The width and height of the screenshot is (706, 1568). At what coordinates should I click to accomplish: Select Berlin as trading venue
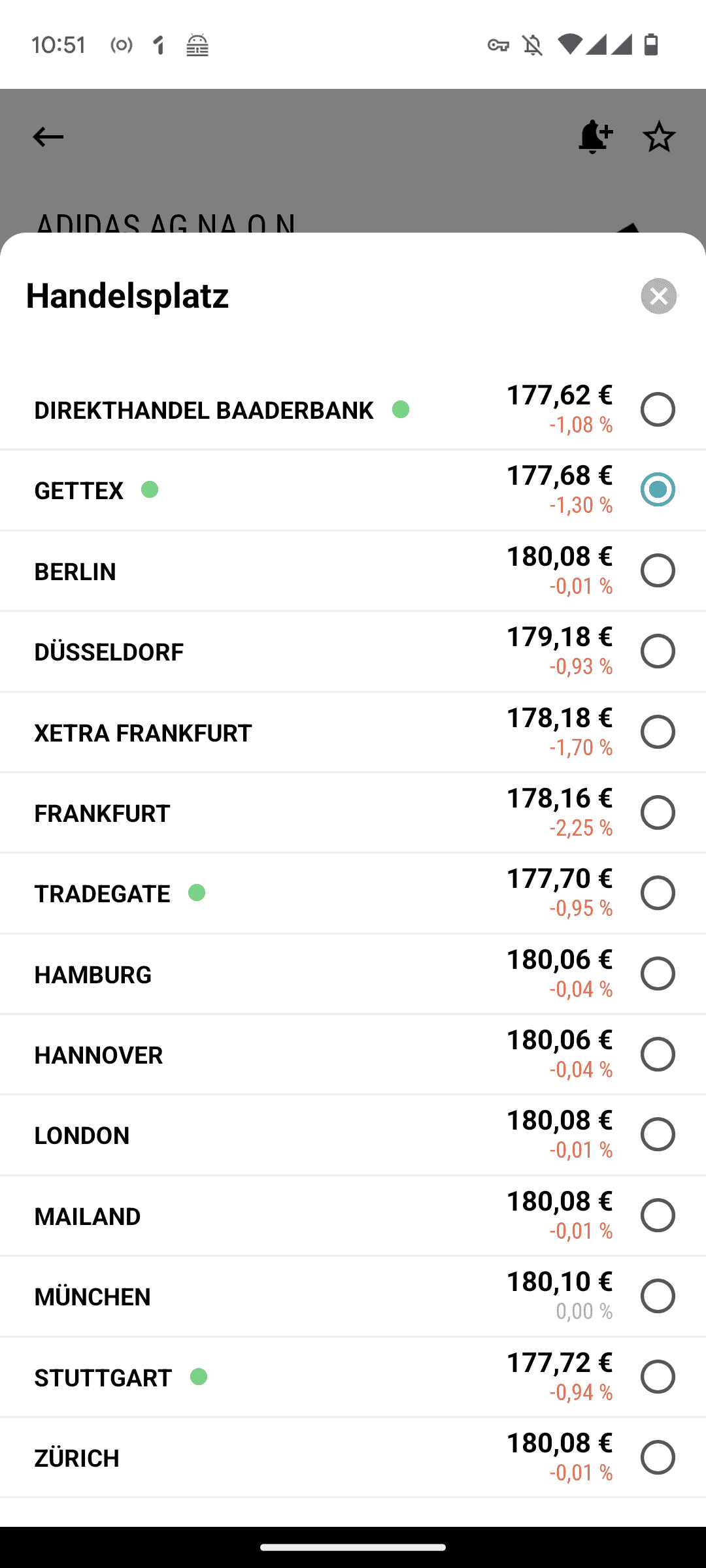click(353, 571)
